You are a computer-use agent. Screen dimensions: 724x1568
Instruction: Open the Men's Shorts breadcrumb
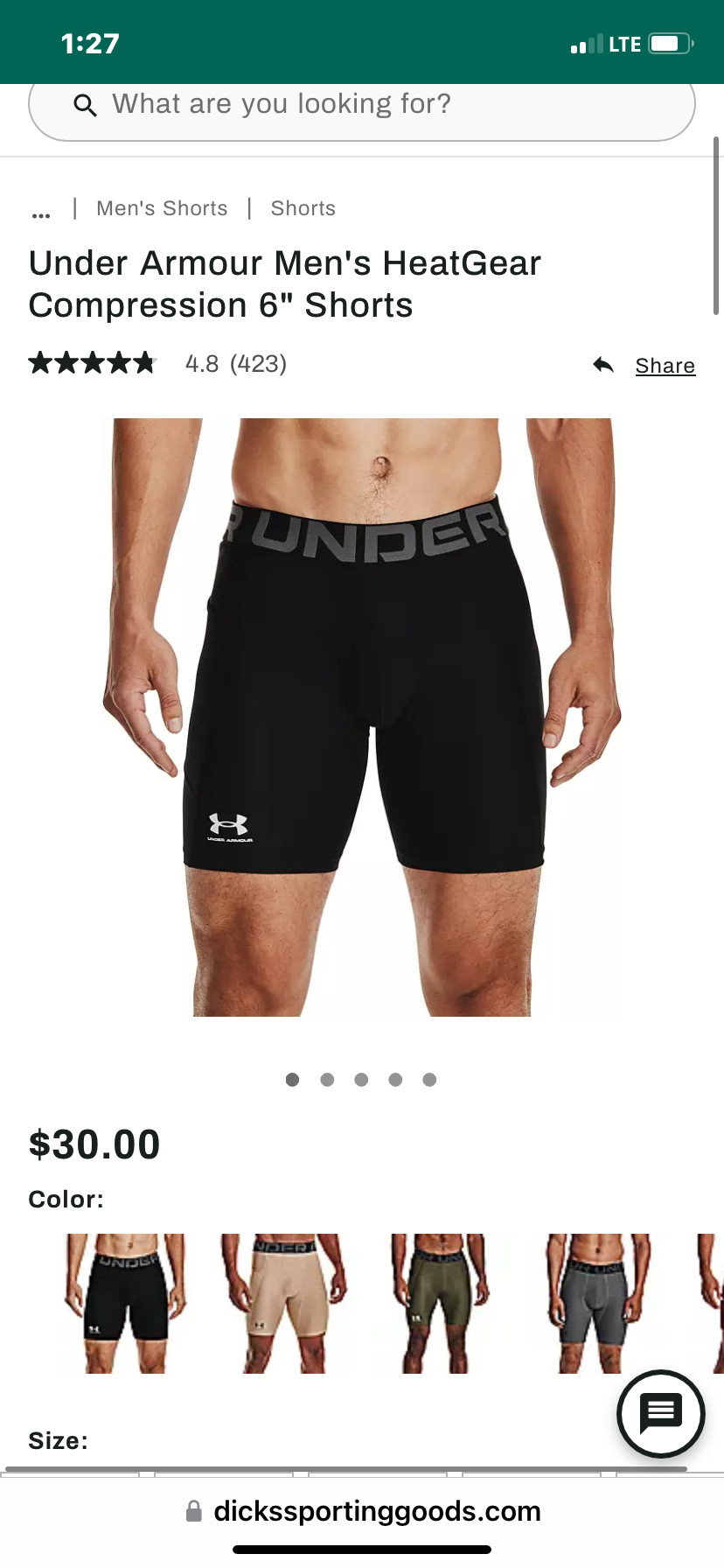[x=162, y=208]
